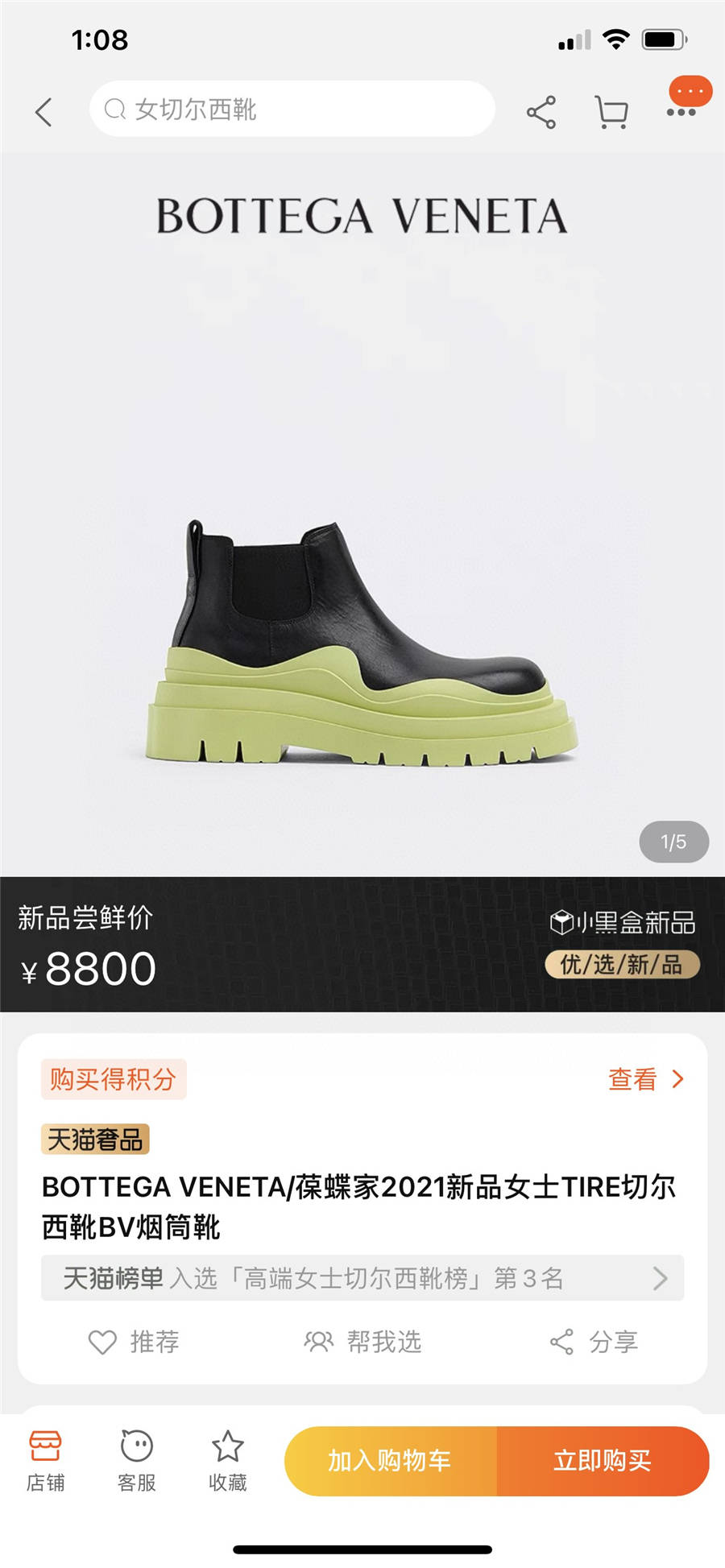Open the Bottega Veneta boot product image
Image resolution: width=725 pixels, height=1568 pixels.
pos(362,515)
